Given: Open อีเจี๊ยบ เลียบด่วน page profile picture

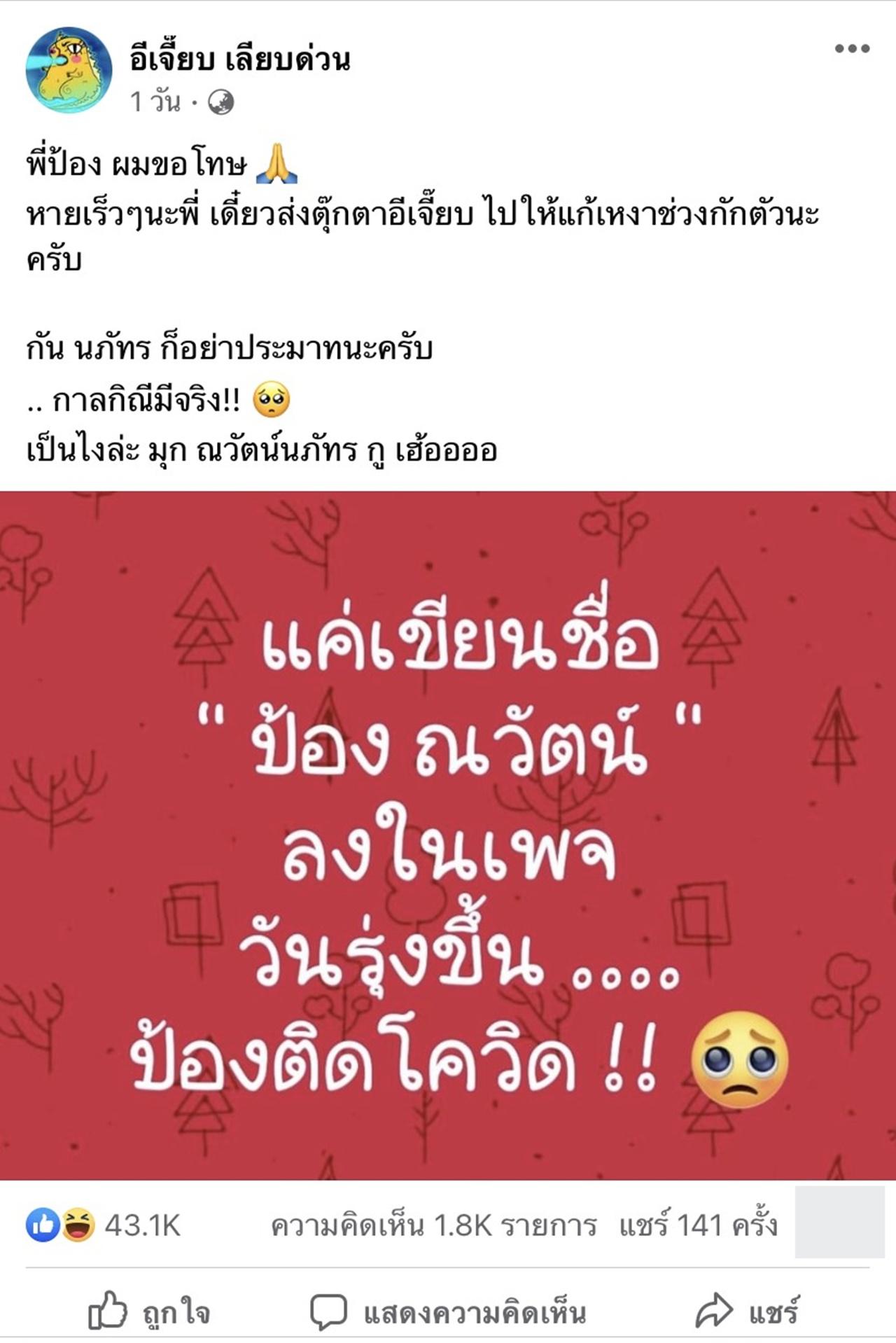Looking at the screenshot, I should pyautogui.click(x=69, y=70).
